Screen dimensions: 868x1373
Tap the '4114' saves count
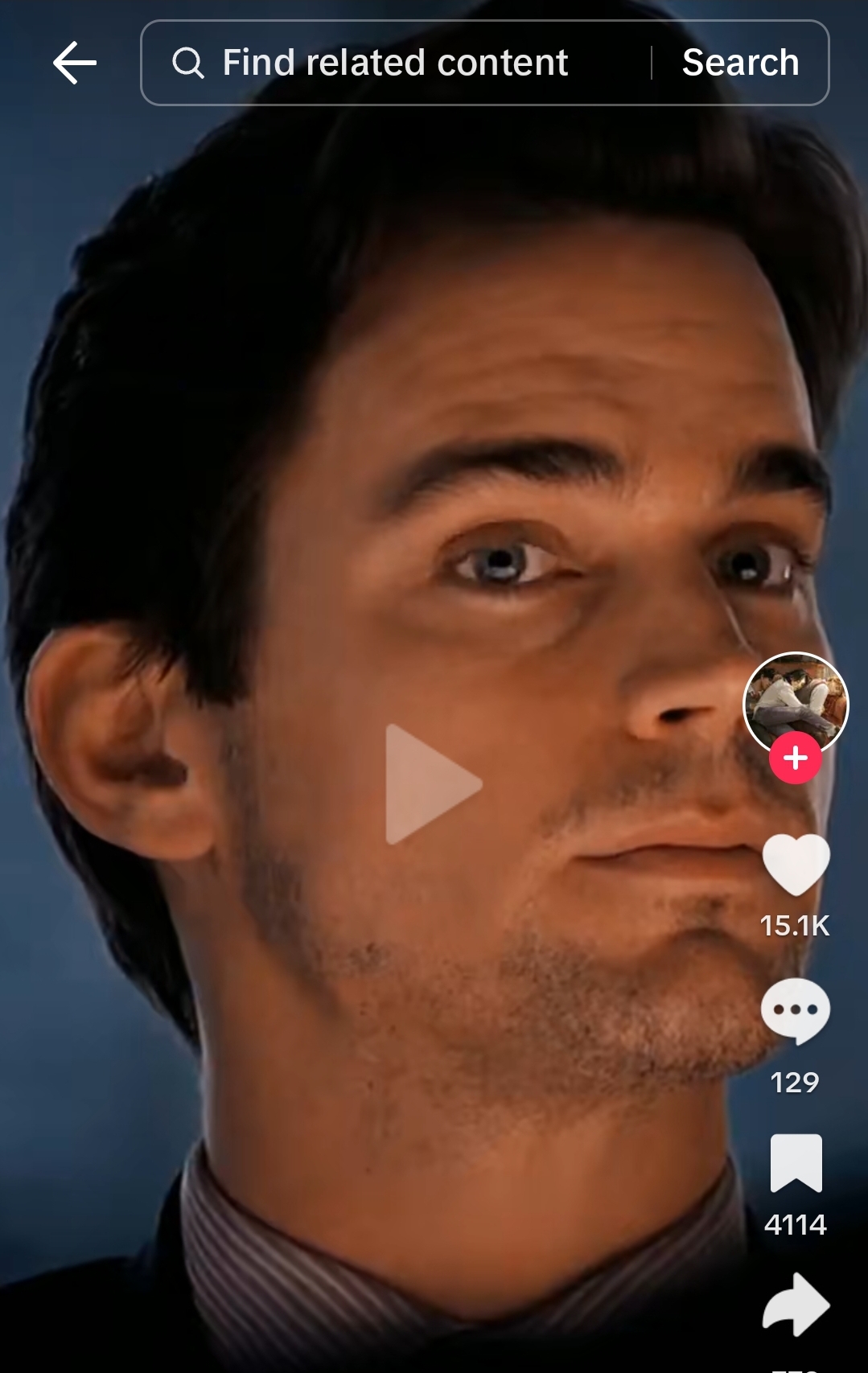tap(797, 1225)
